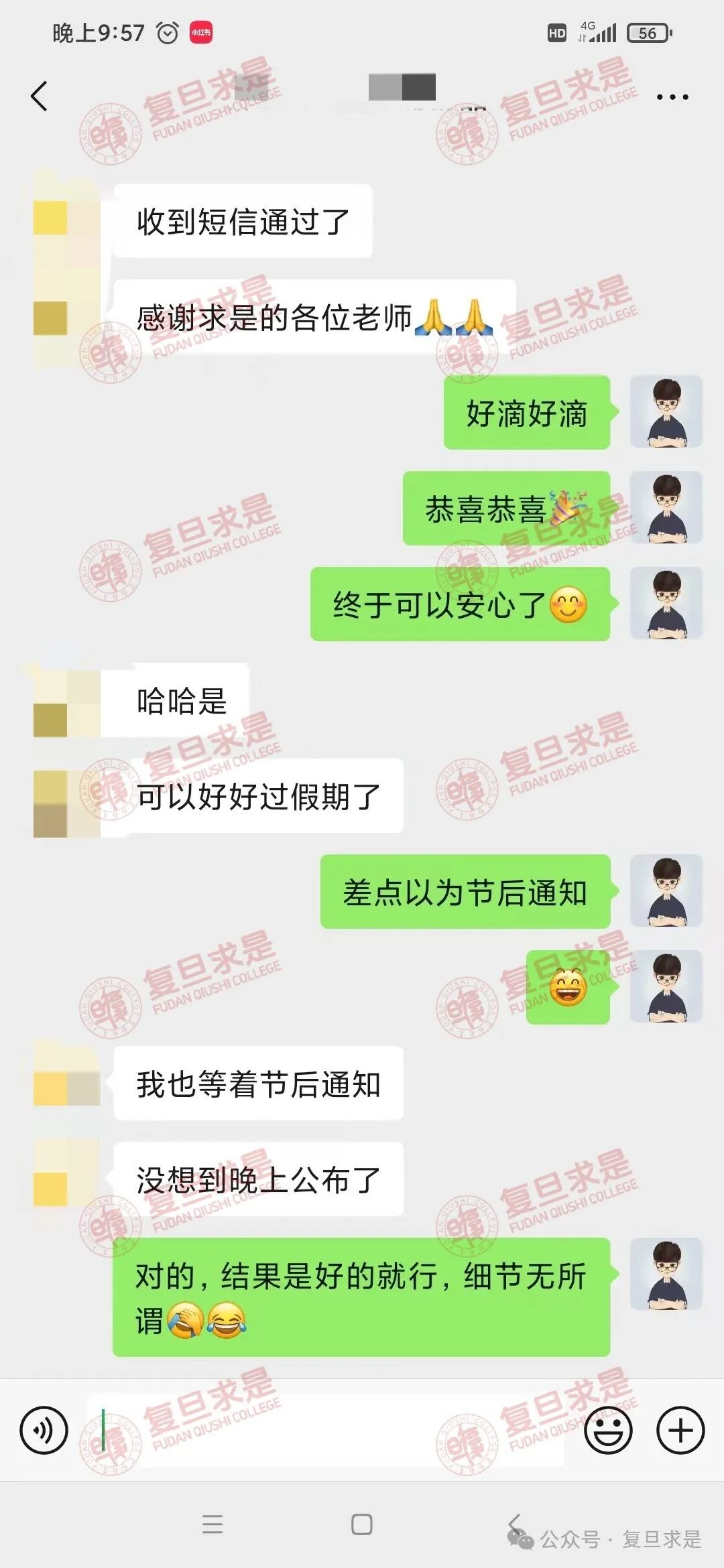Open the plus attachments menu
Viewport: 724px width, 1568px height.
click(x=680, y=1431)
